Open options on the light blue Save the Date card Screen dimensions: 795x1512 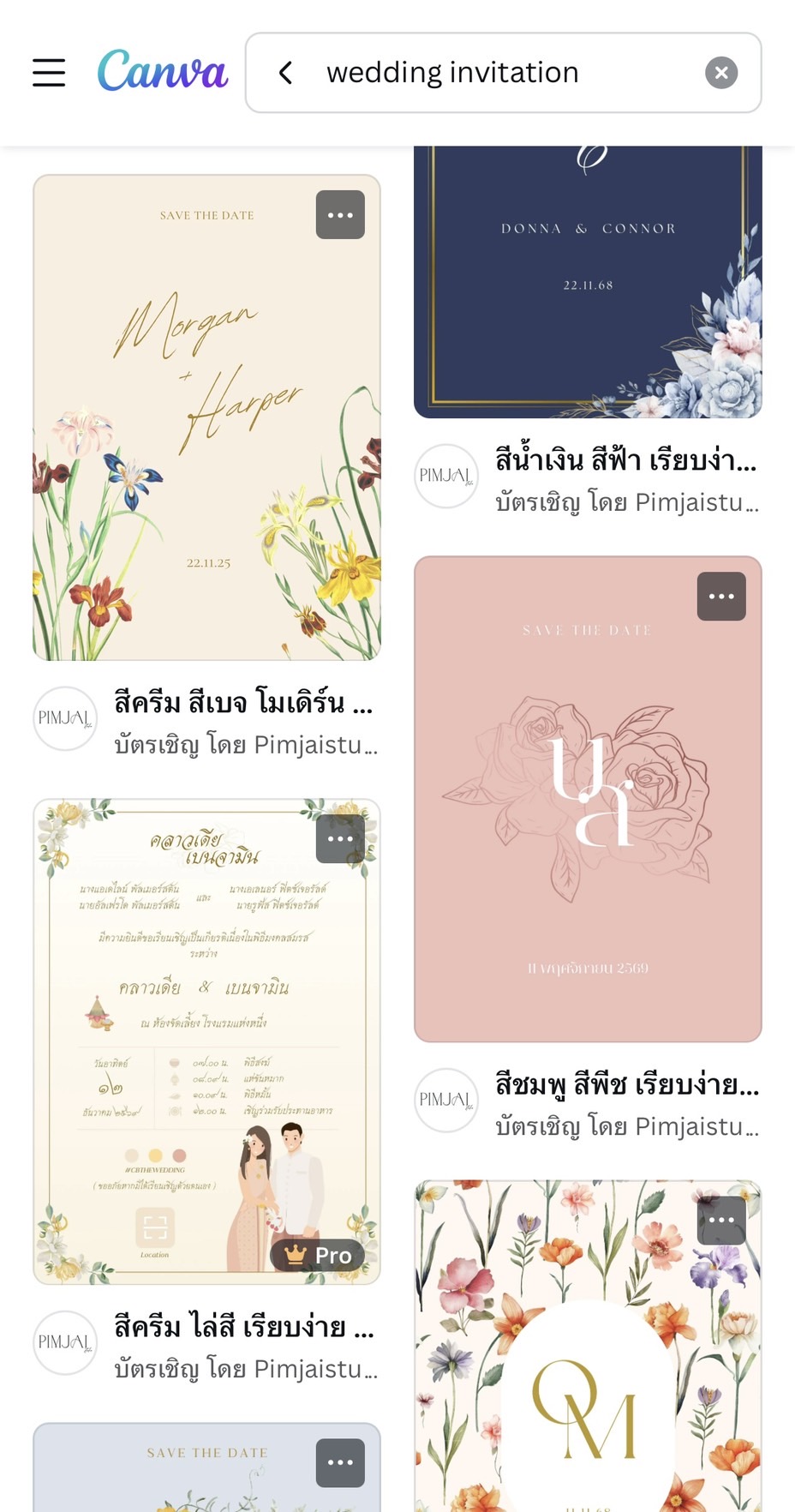click(339, 1463)
